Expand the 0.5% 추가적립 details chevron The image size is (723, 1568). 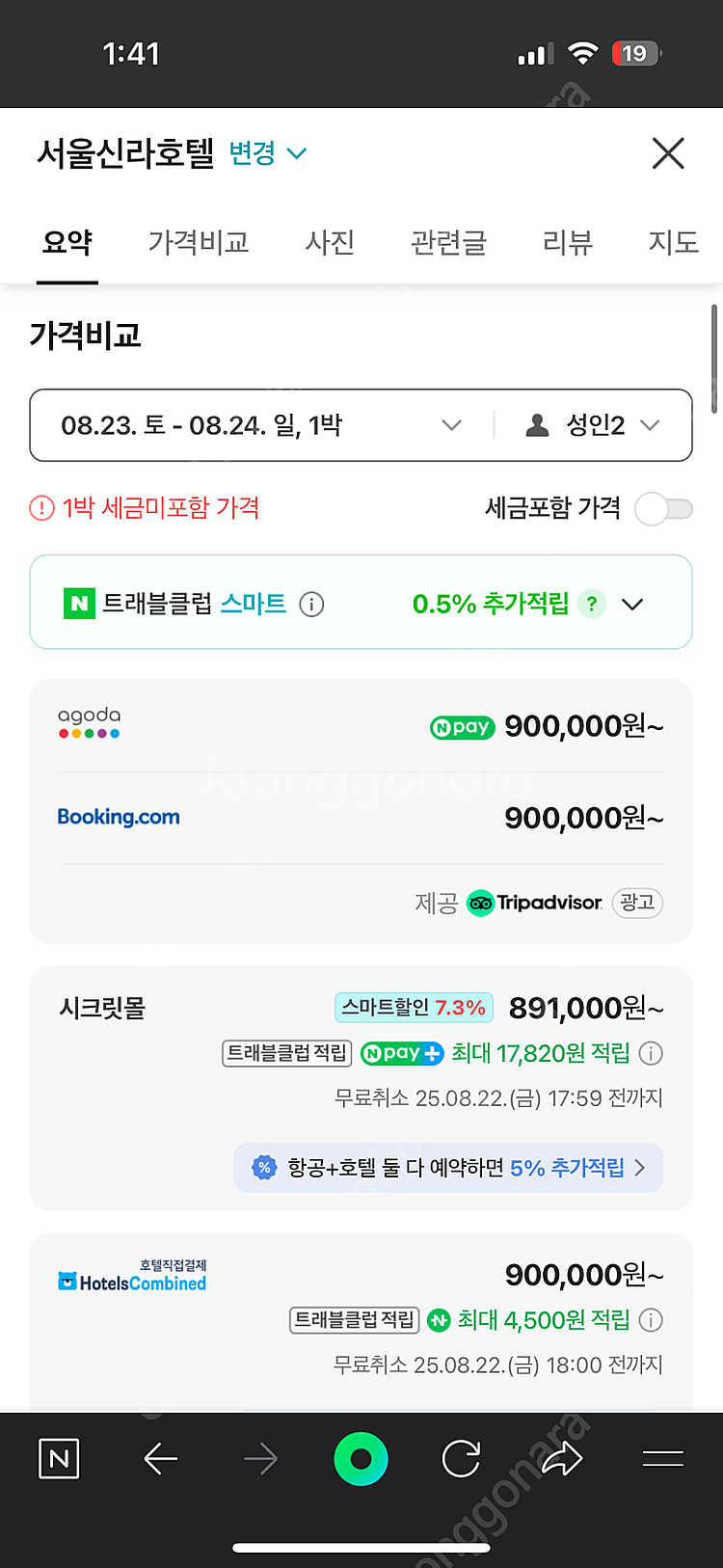click(632, 604)
